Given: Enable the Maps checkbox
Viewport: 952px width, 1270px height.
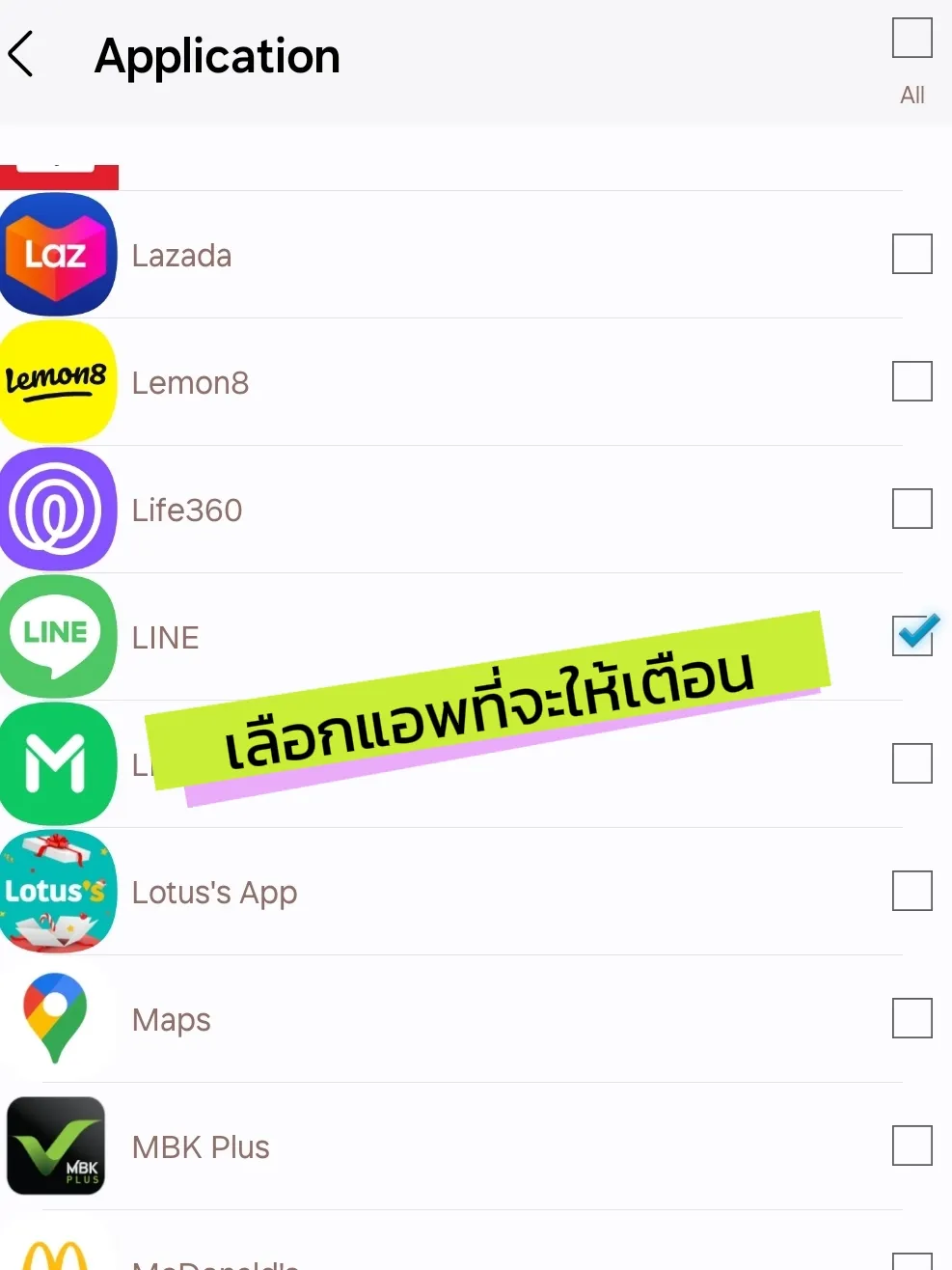Looking at the screenshot, I should (911, 1018).
